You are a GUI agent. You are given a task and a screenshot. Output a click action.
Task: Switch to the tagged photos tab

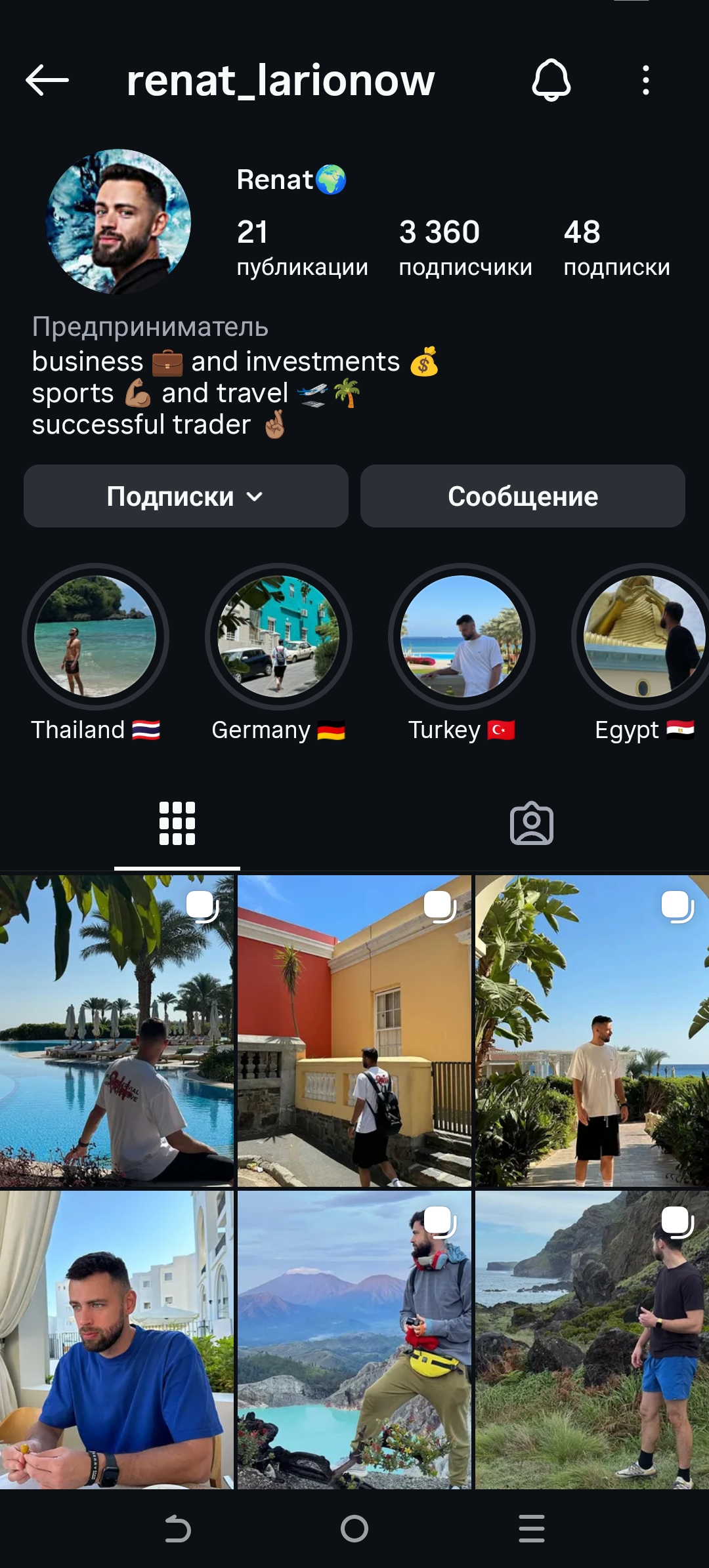[x=532, y=823]
